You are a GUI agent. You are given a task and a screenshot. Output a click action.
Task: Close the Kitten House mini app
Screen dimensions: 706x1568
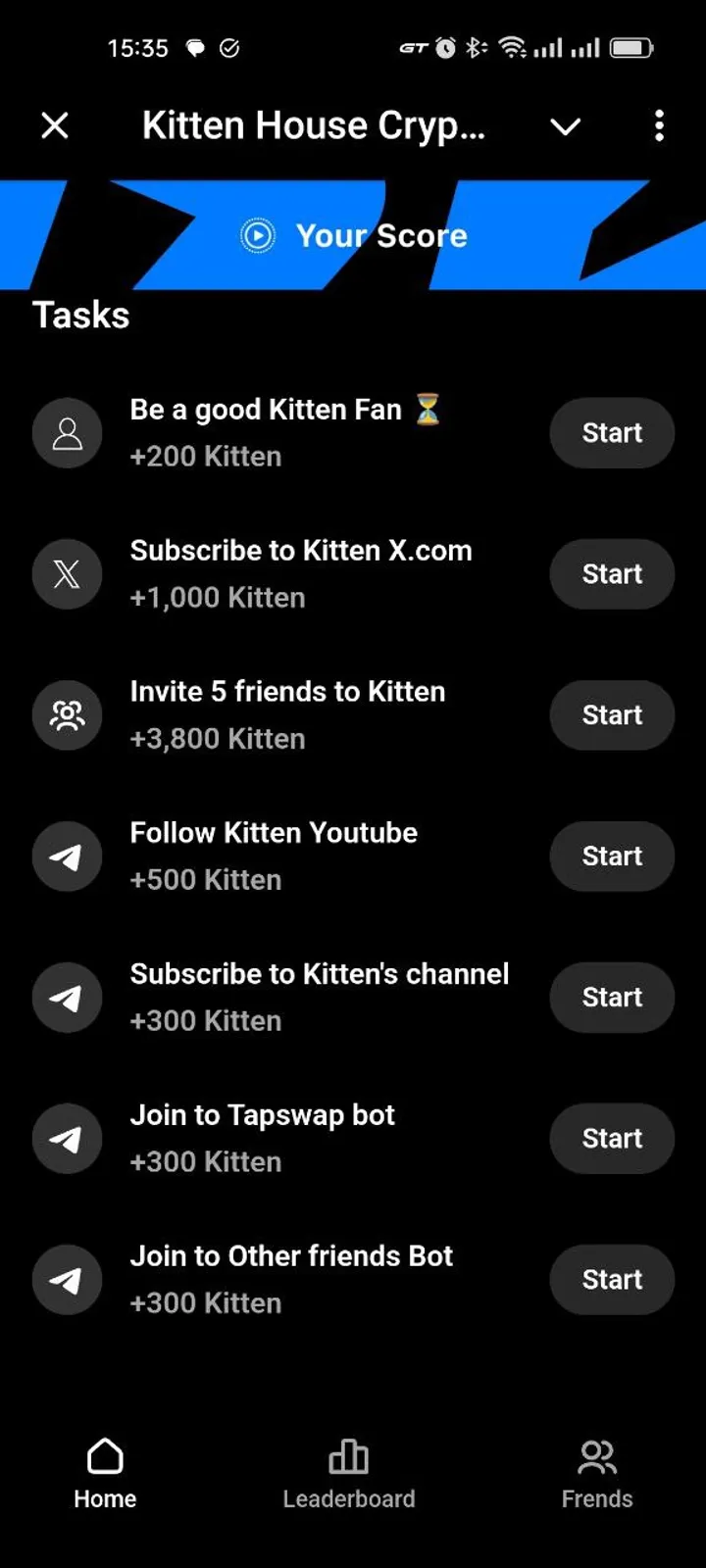[55, 125]
